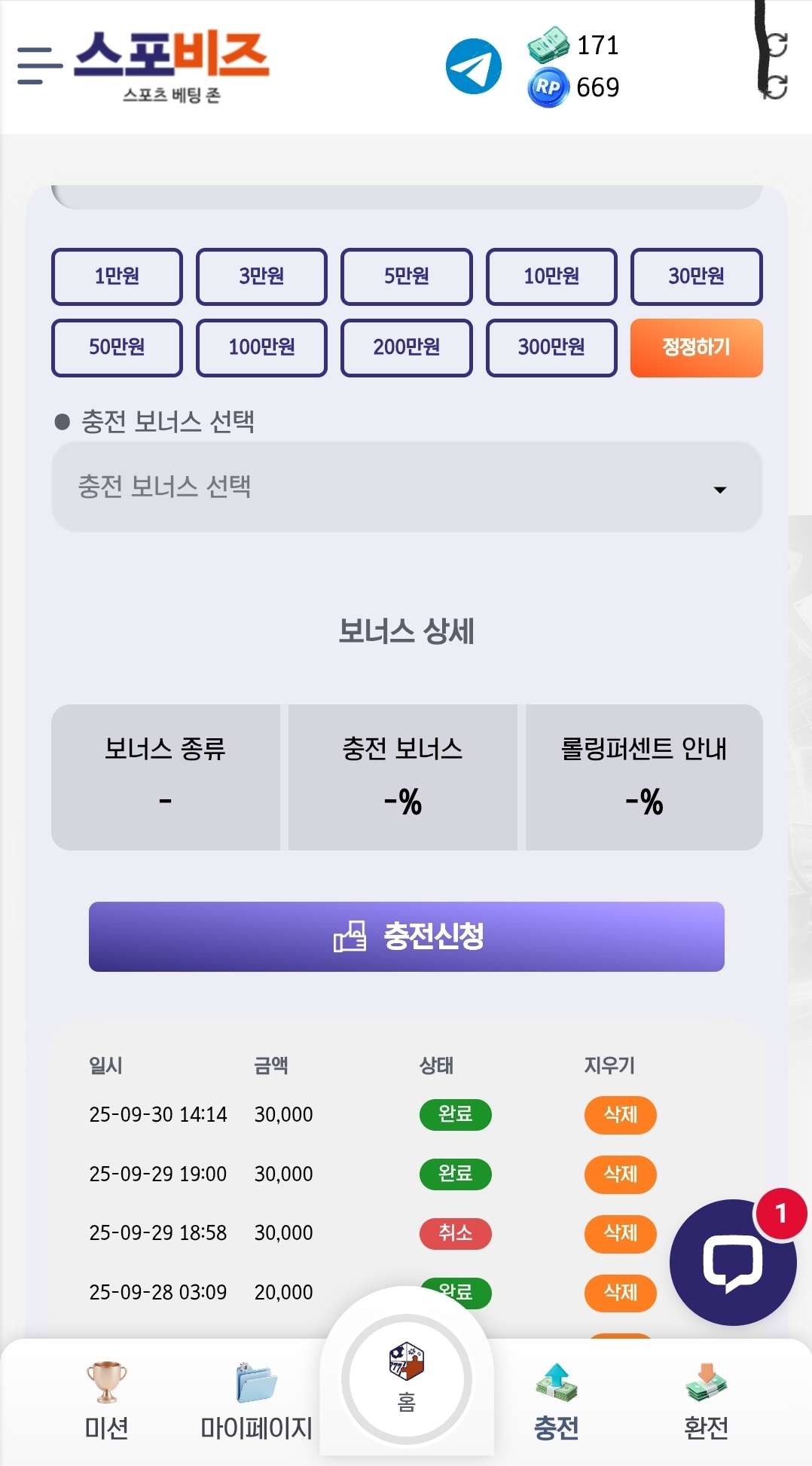Switch to the 환전 tab

click(707, 1402)
